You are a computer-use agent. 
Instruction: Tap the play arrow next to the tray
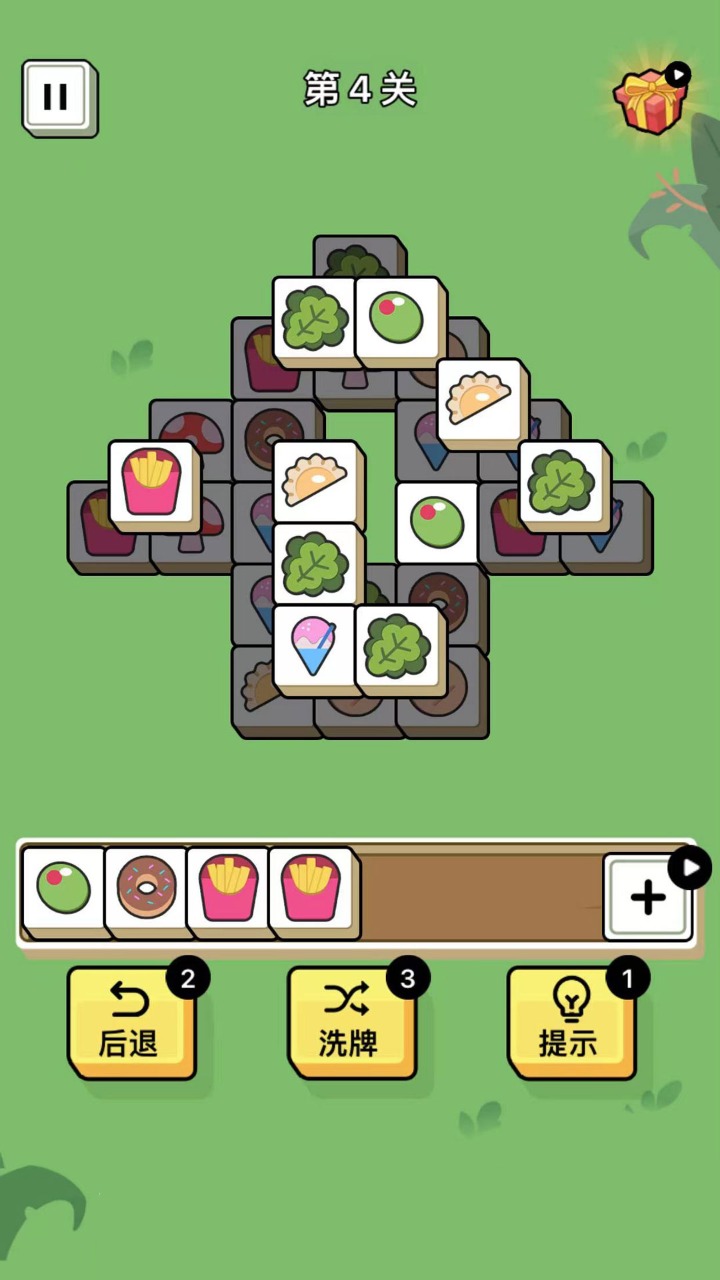(689, 868)
